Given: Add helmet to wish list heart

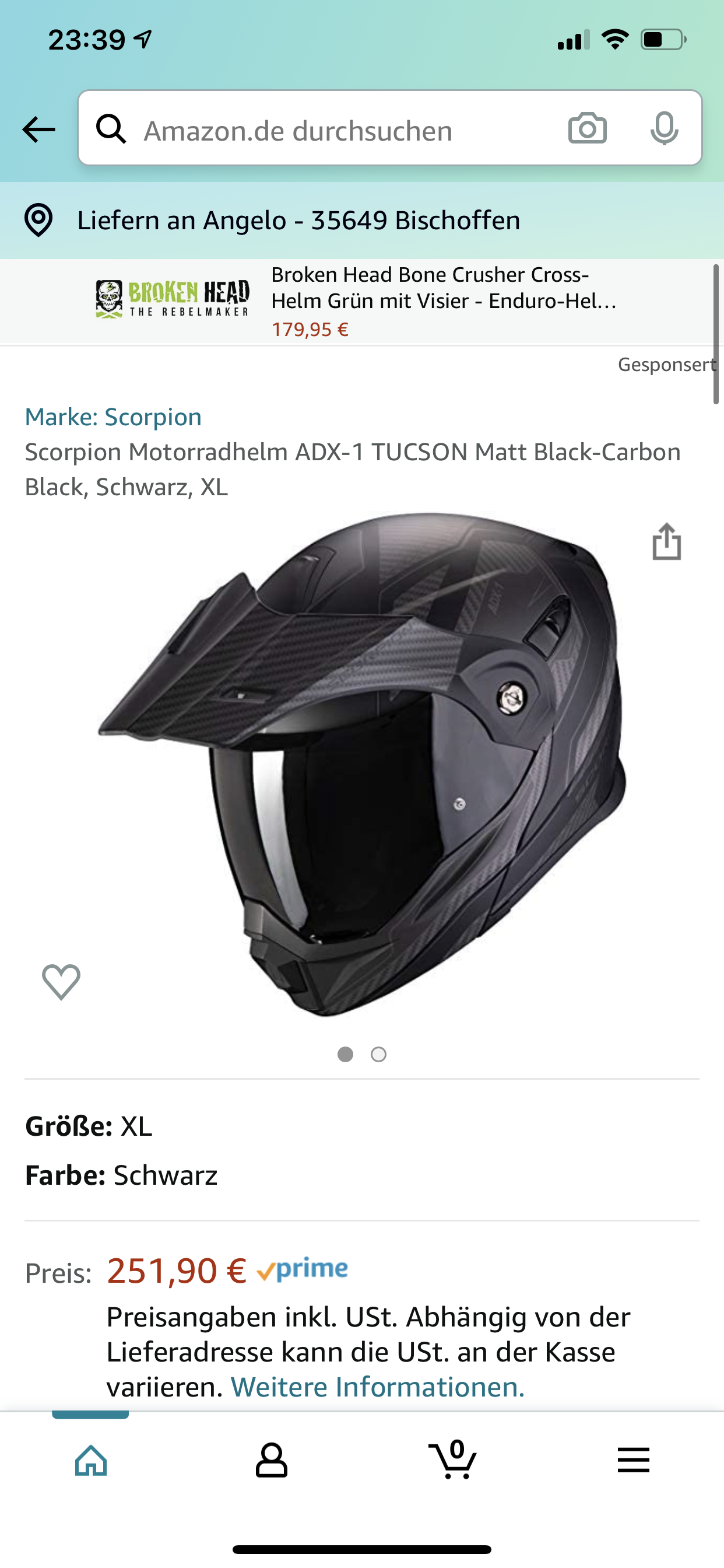Looking at the screenshot, I should pos(61,982).
